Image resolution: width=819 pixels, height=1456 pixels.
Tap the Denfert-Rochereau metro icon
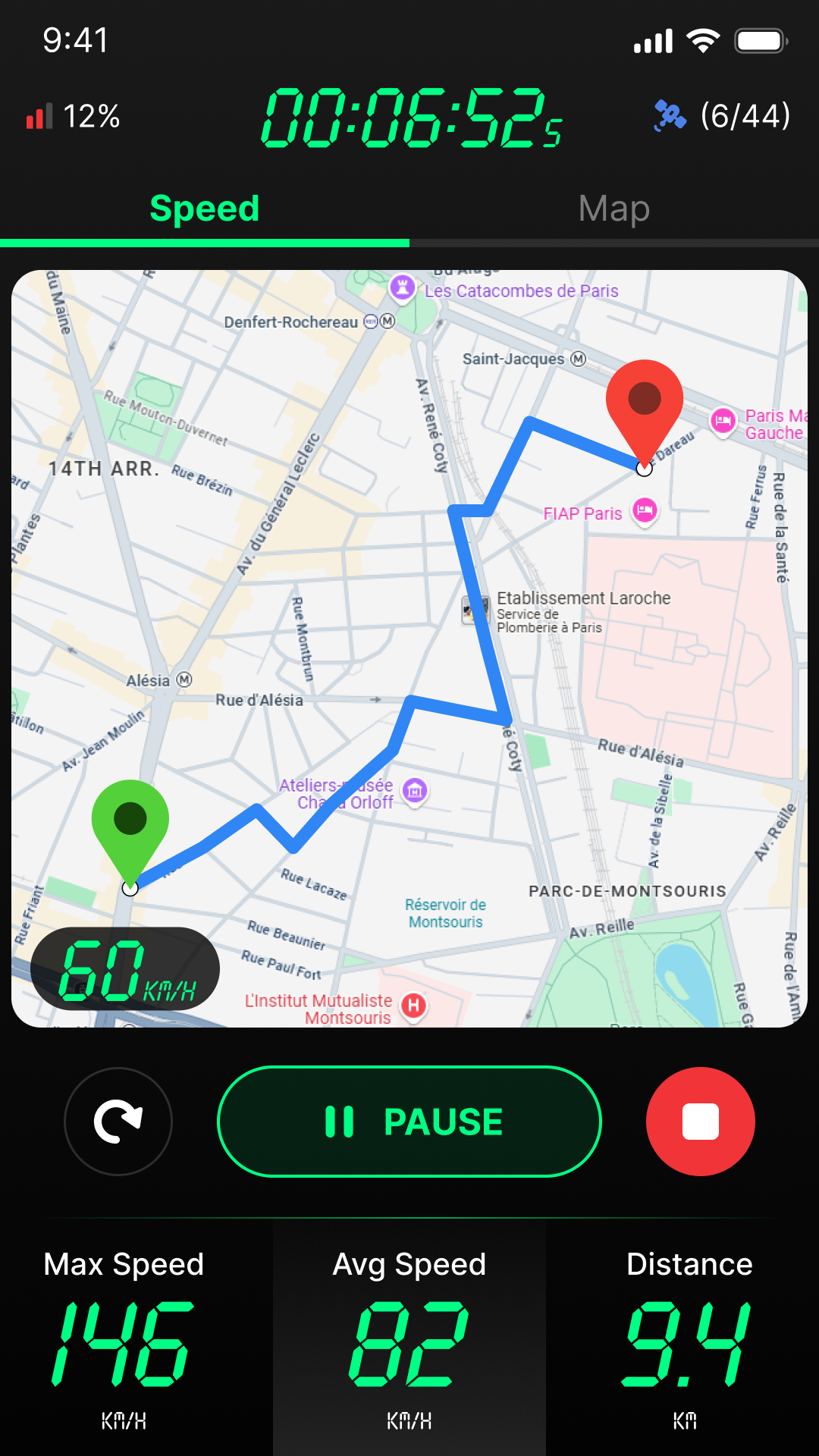tap(386, 322)
